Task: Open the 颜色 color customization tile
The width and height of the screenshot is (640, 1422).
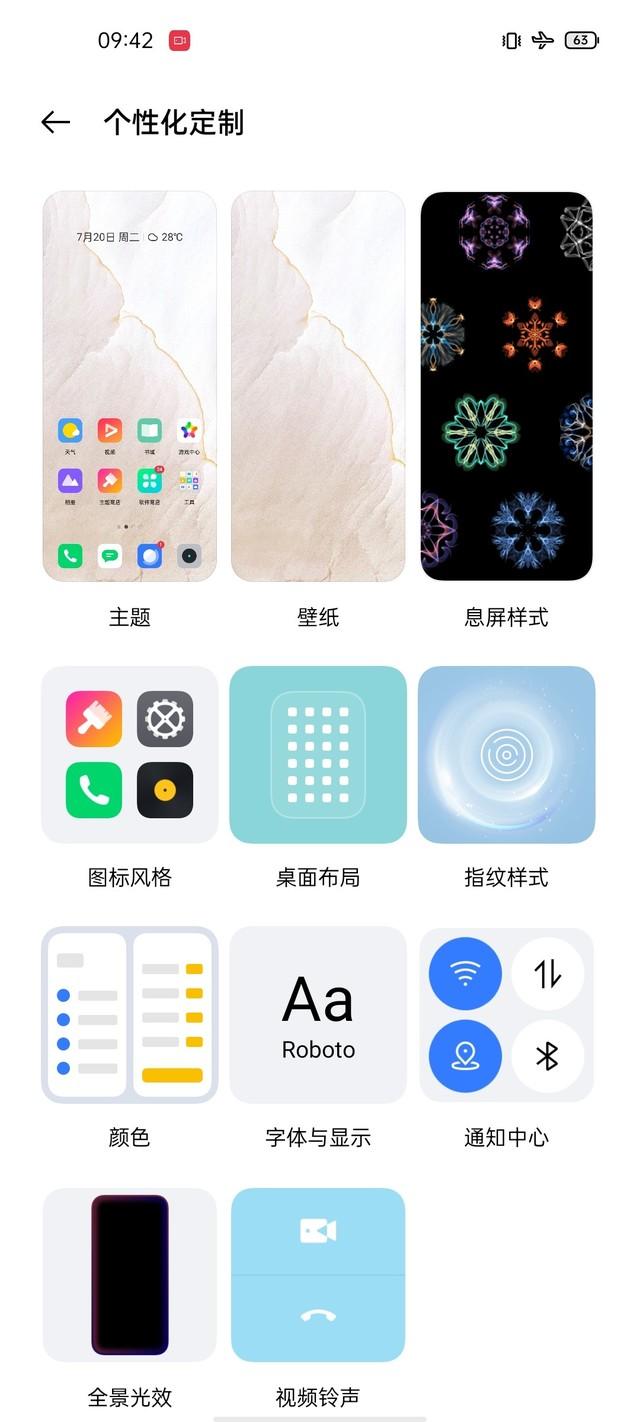Action: pos(129,1015)
